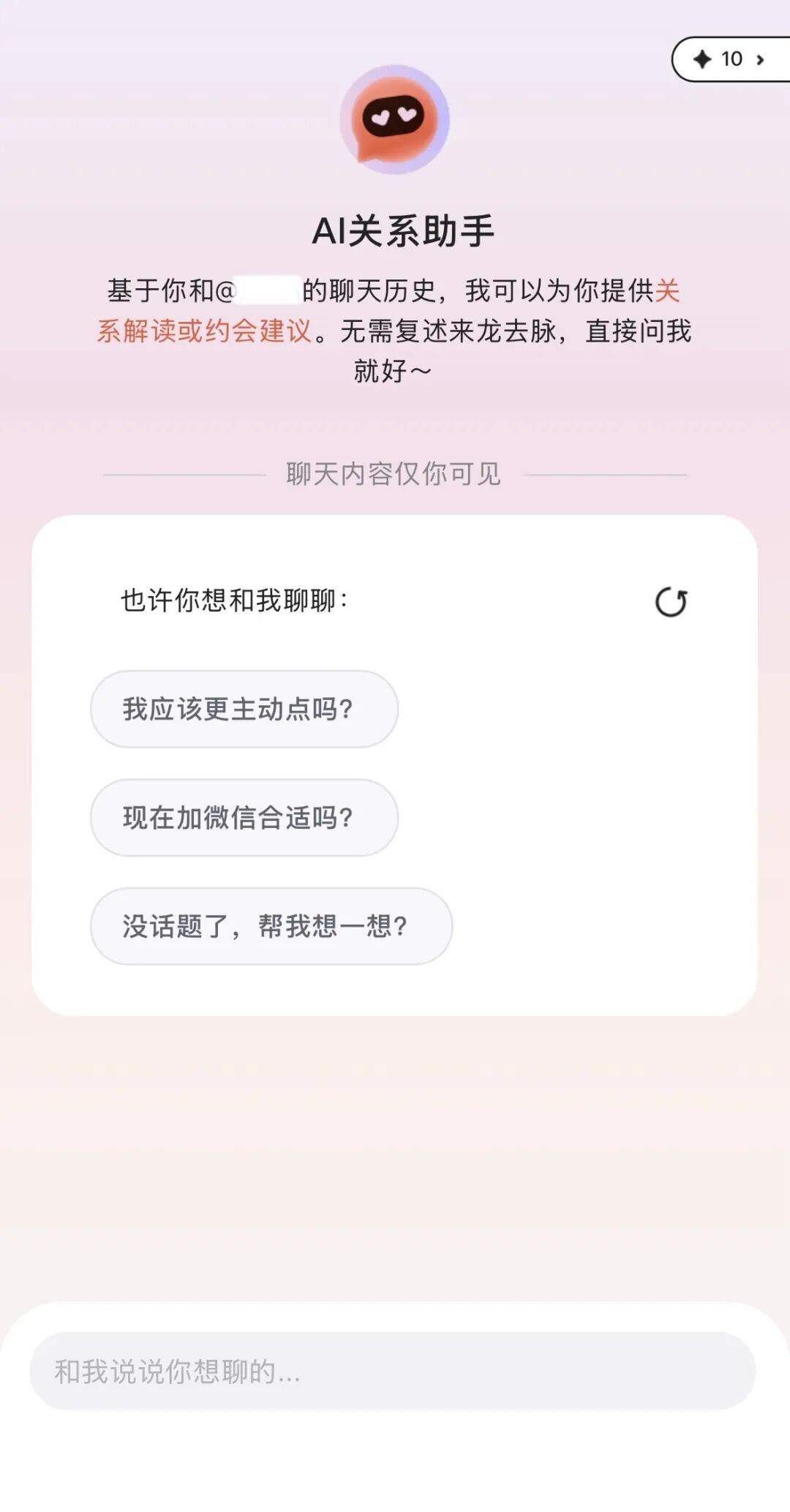Select "我应该更主动点吗?" suggestion
This screenshot has width=790, height=1512.
tap(244, 709)
